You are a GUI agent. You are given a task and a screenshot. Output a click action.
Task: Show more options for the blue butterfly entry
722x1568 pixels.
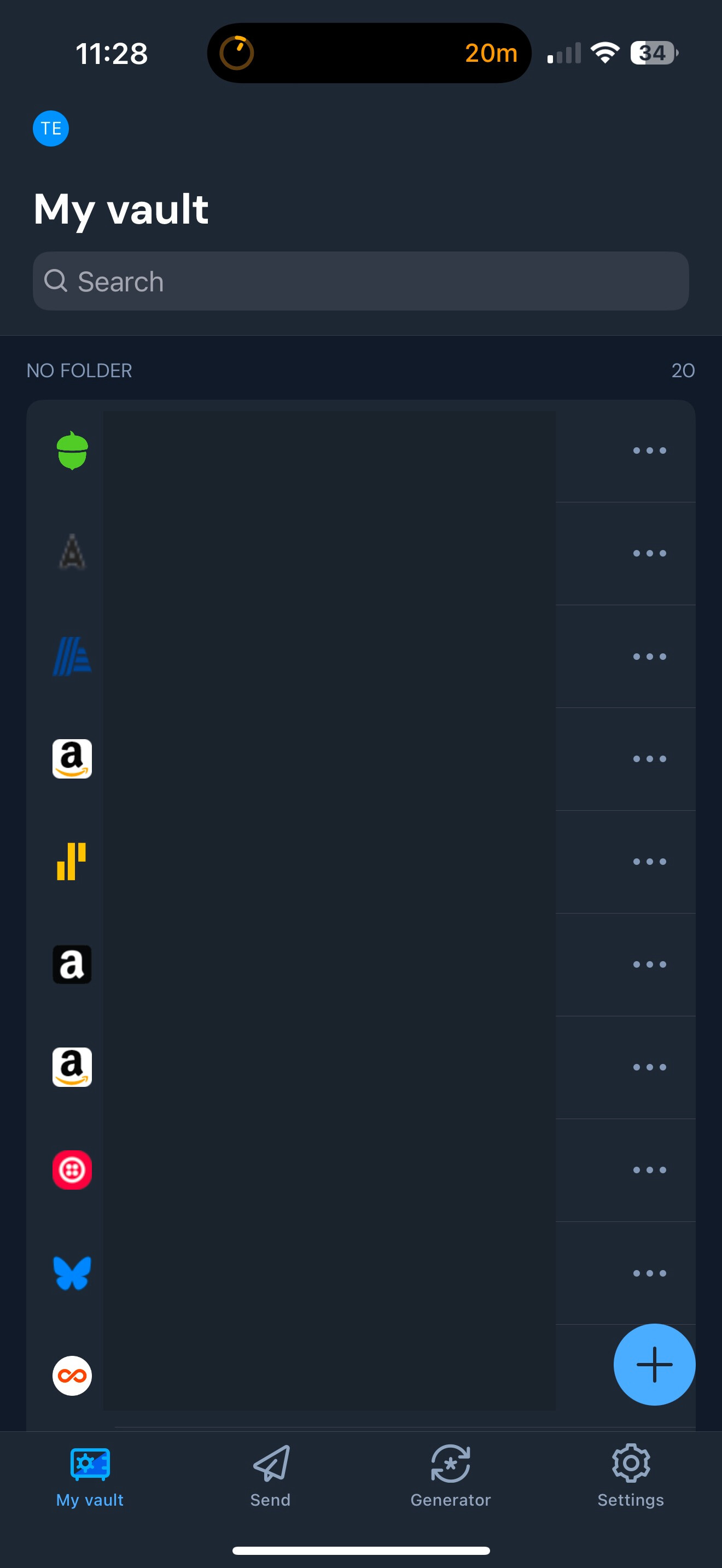(649, 1273)
